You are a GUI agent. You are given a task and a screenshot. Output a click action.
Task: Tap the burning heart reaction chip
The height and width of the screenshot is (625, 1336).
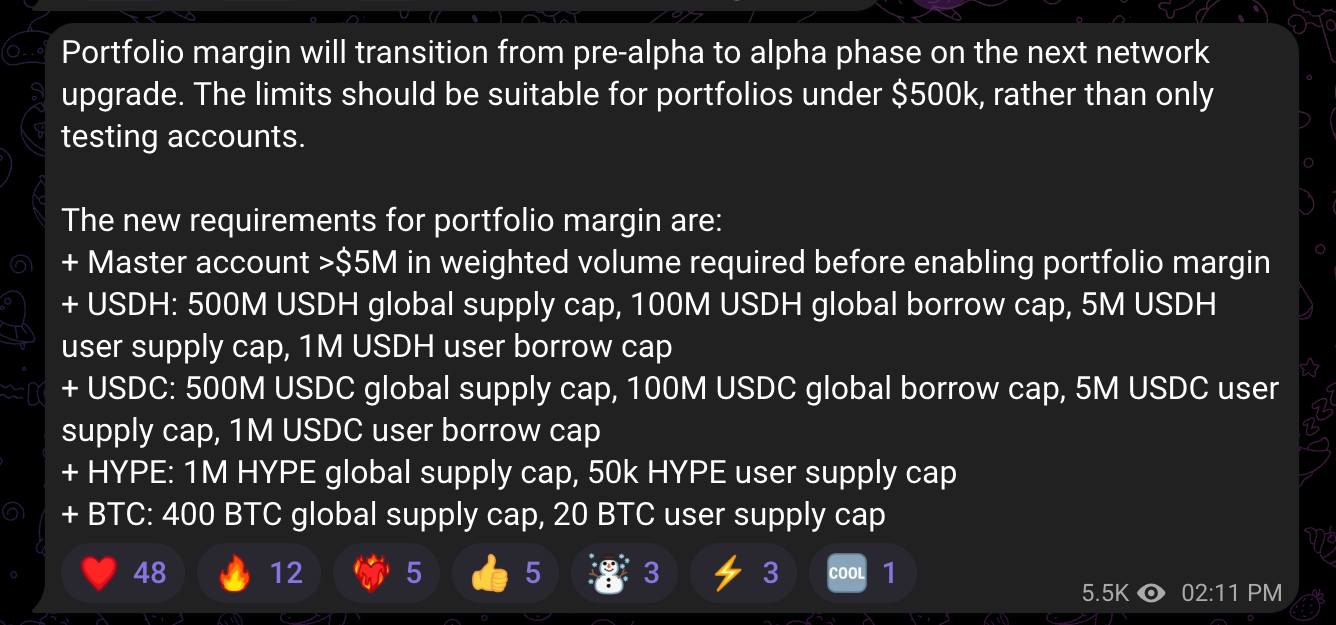point(386,573)
